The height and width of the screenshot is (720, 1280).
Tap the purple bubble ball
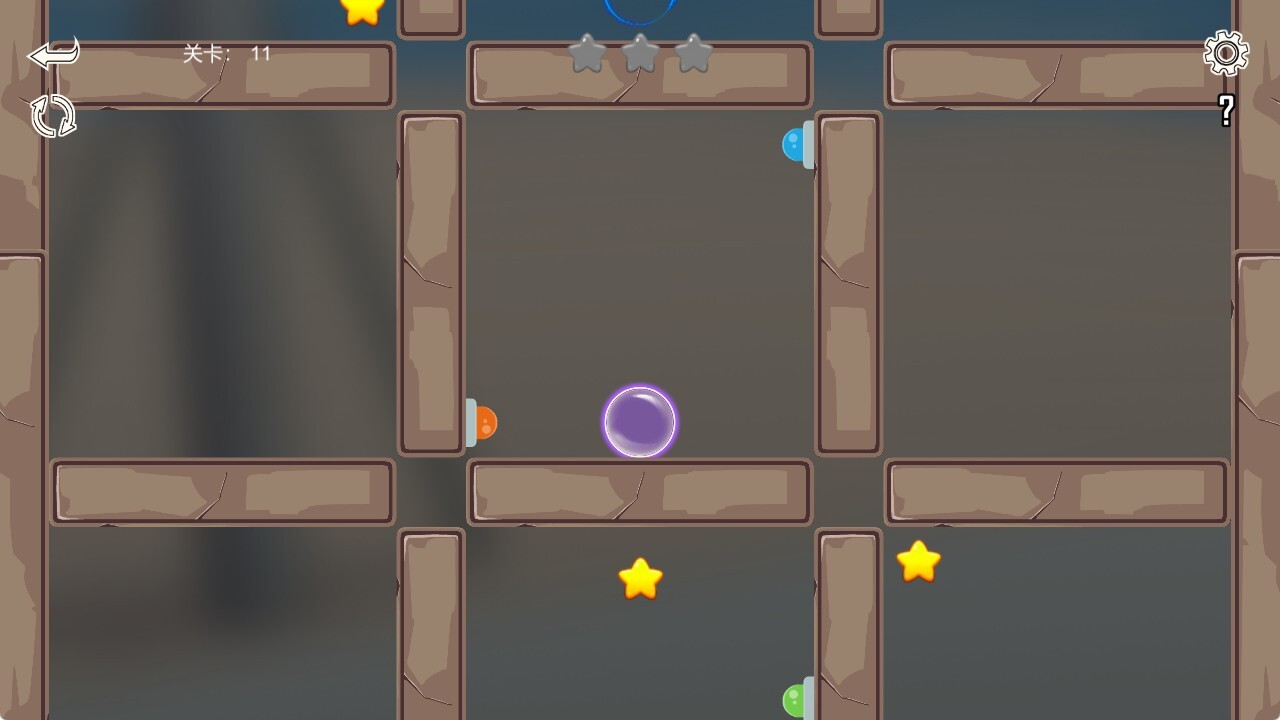[x=640, y=423]
